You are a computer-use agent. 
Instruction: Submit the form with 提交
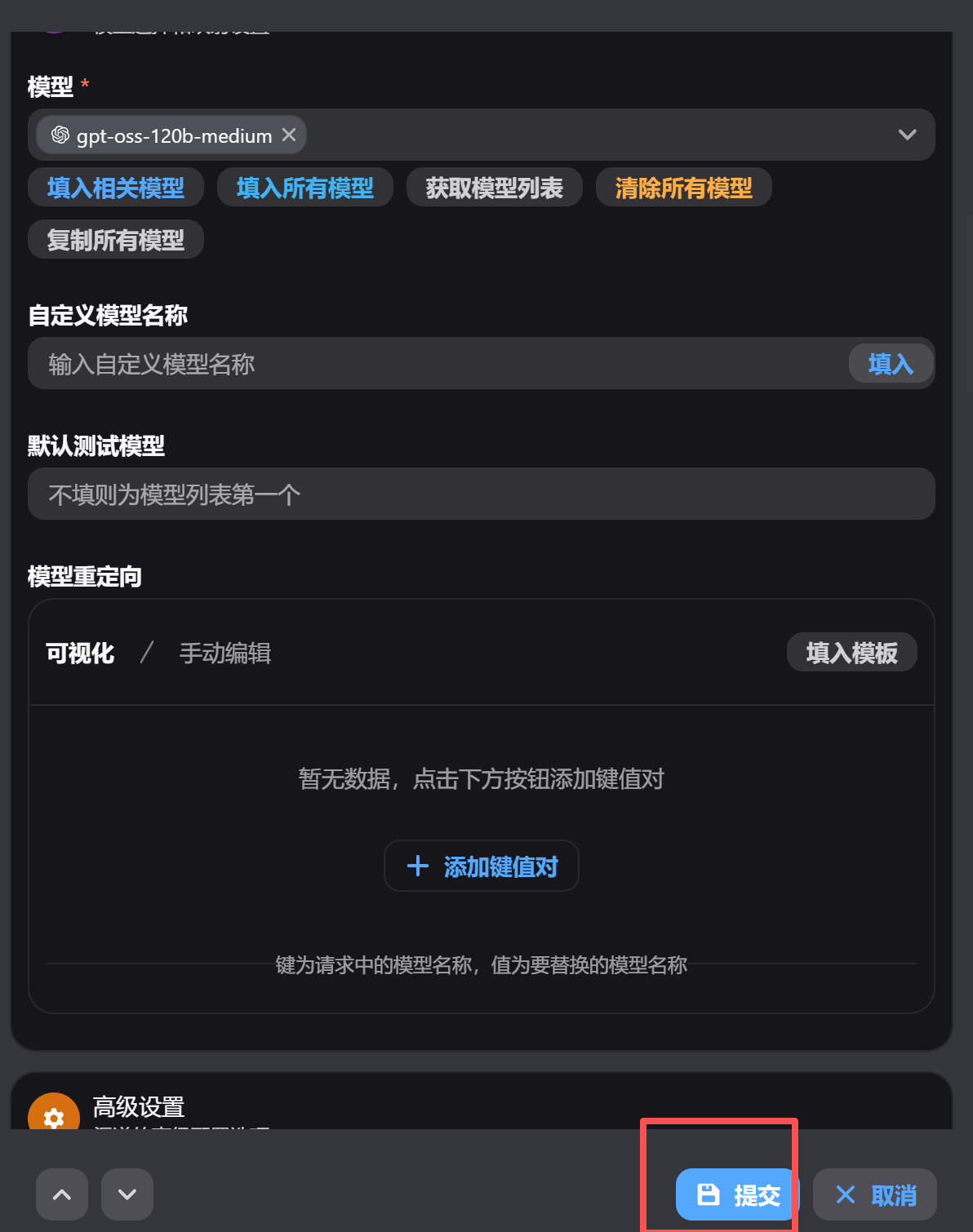[x=737, y=1194]
